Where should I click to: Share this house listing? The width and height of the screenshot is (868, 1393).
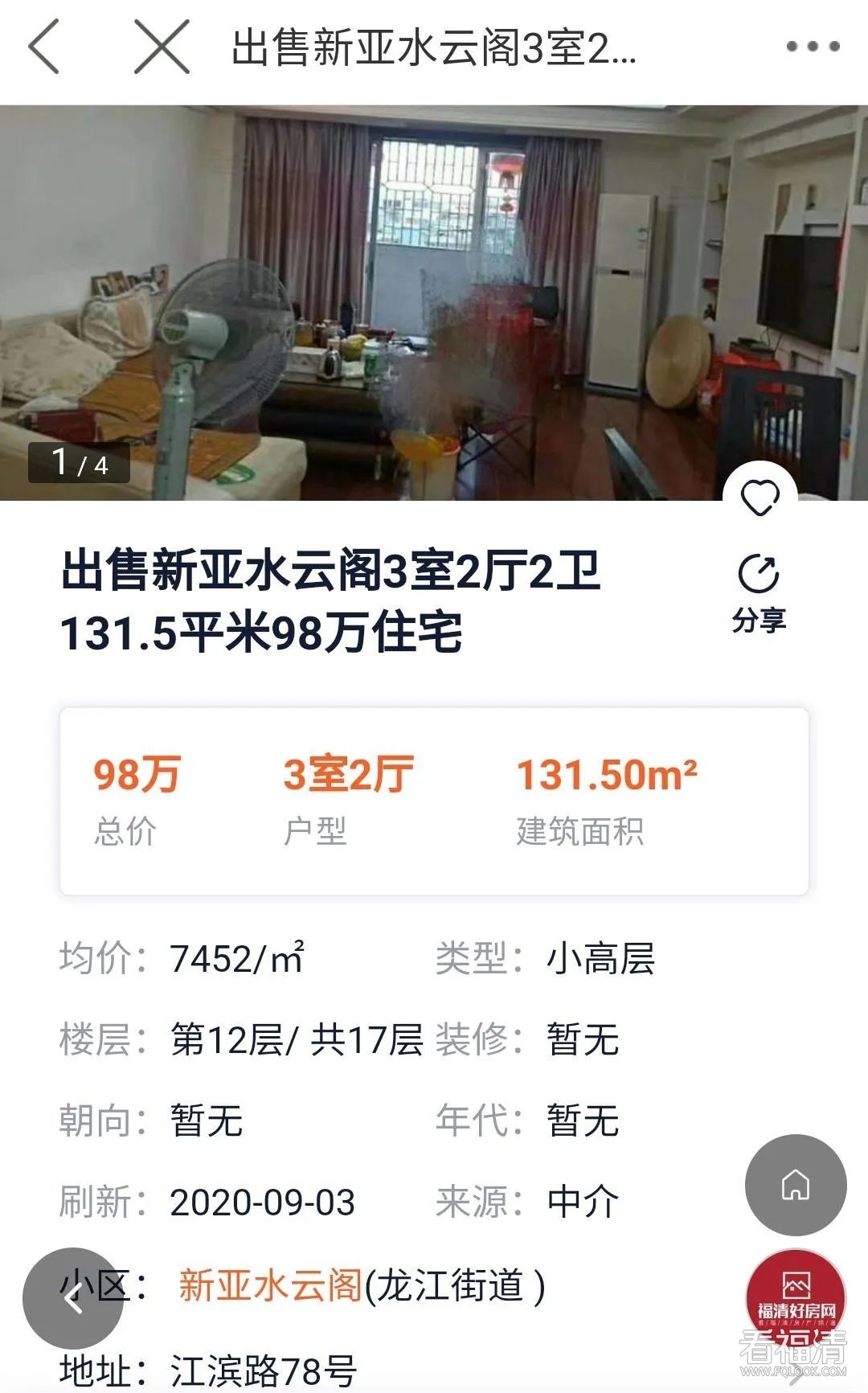(759, 594)
